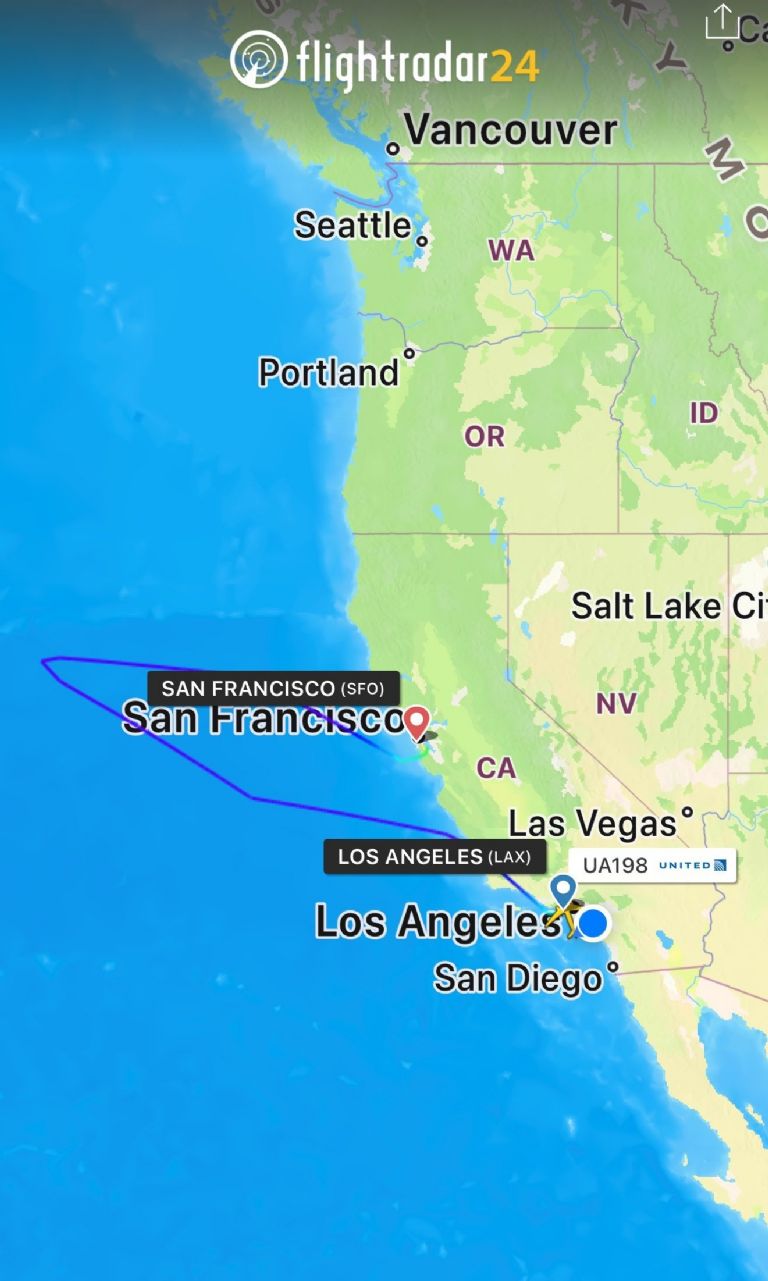The height and width of the screenshot is (1281, 768).
Task: Tap the San Francisco (SFO) airport label
Action: point(273,688)
